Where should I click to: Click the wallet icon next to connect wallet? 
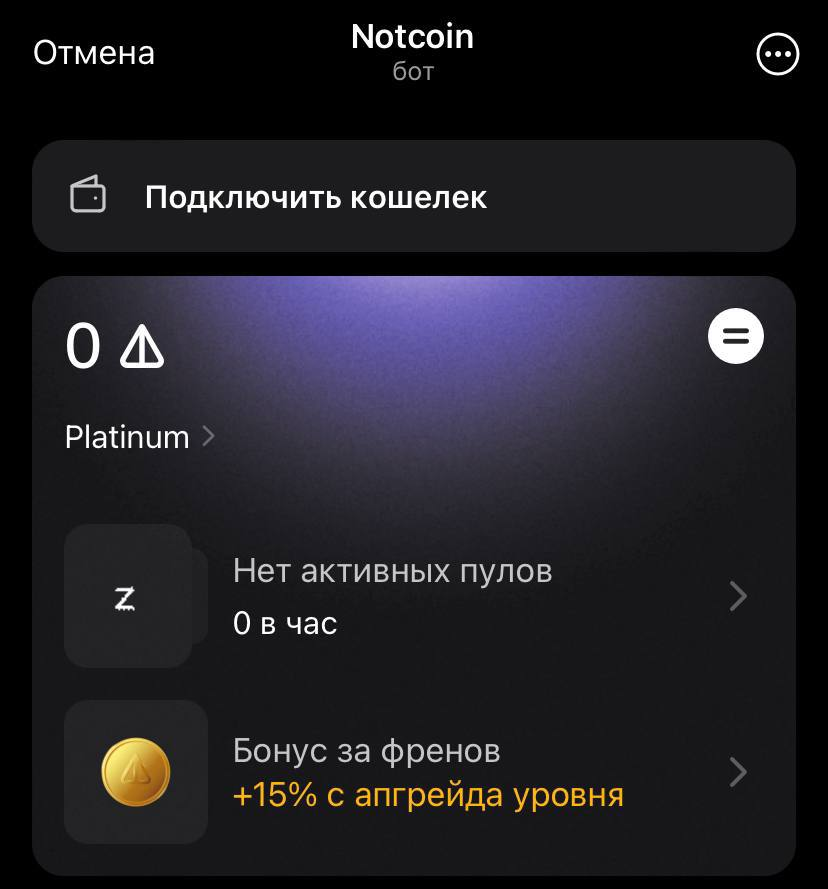pyautogui.click(x=90, y=196)
